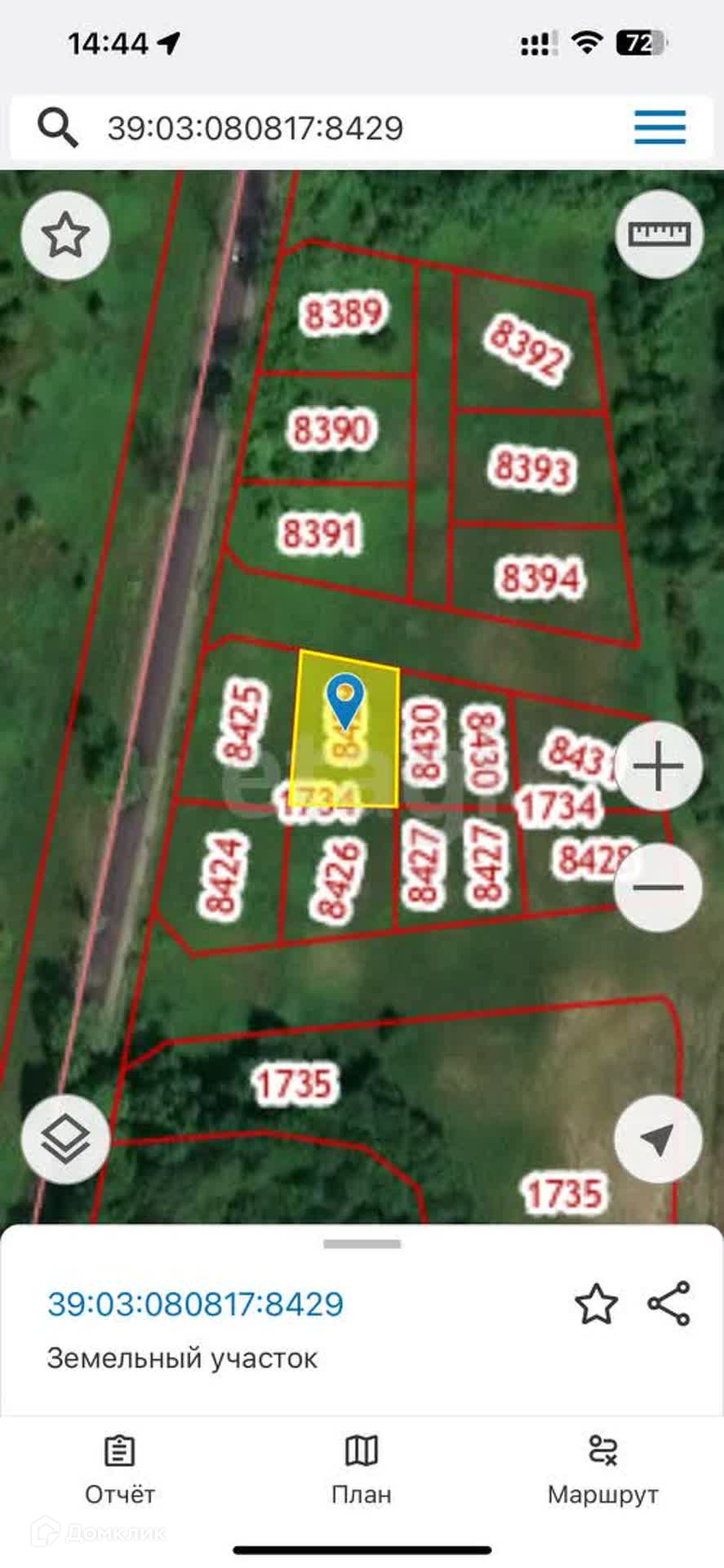Open the Отчёт report
This screenshot has width=724, height=1568.
point(120,1472)
